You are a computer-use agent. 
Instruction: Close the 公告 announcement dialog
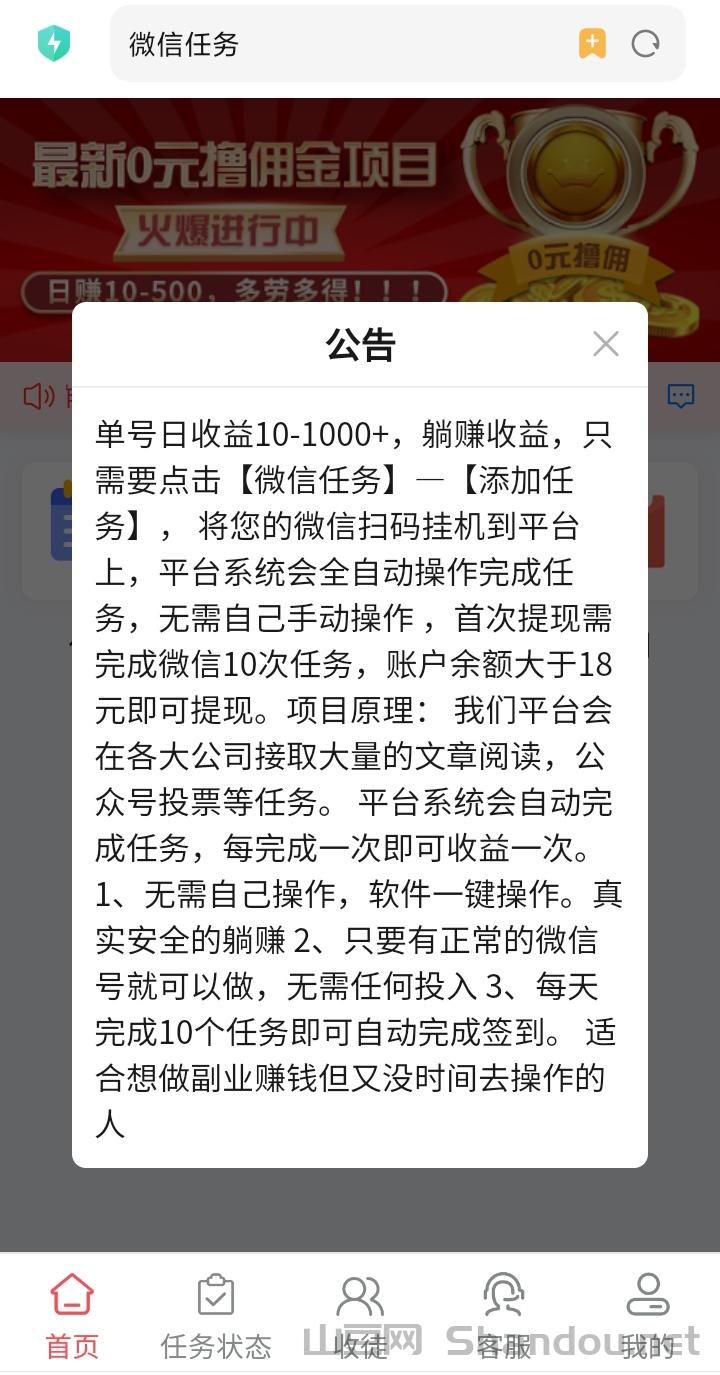point(605,344)
